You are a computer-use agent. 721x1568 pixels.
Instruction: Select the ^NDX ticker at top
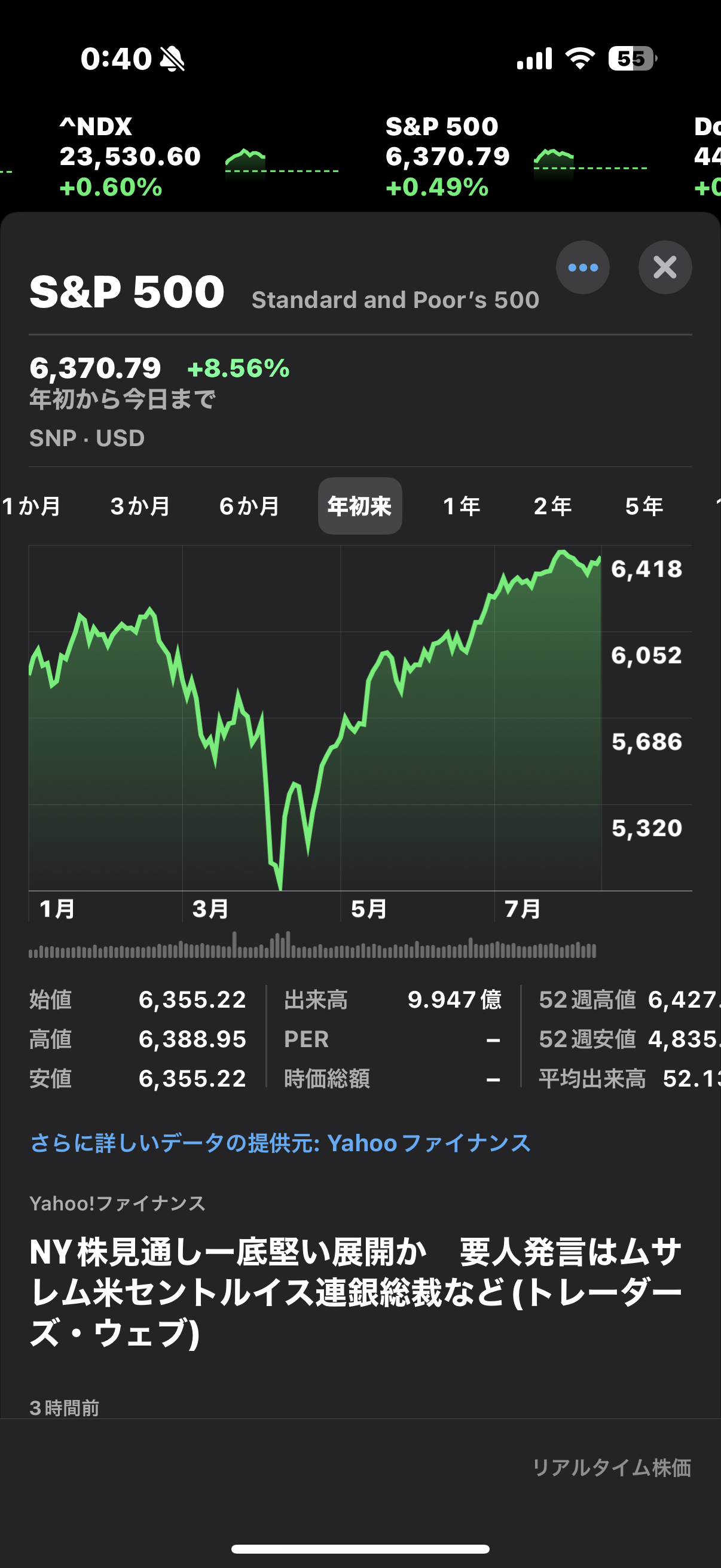coord(198,157)
